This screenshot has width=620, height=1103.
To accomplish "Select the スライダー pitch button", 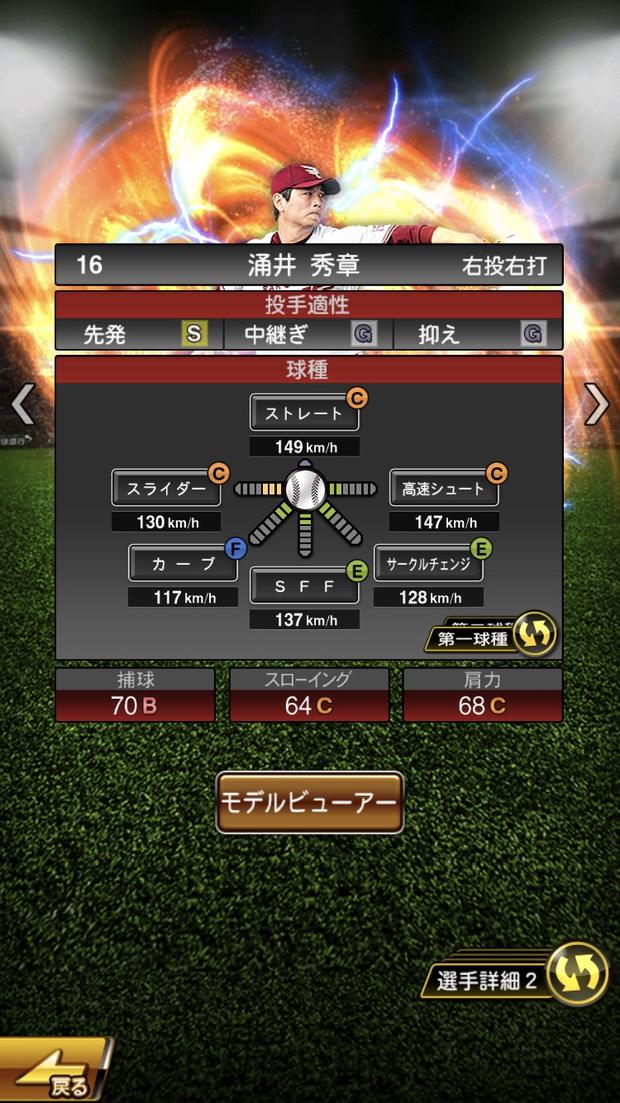I will coord(166,488).
